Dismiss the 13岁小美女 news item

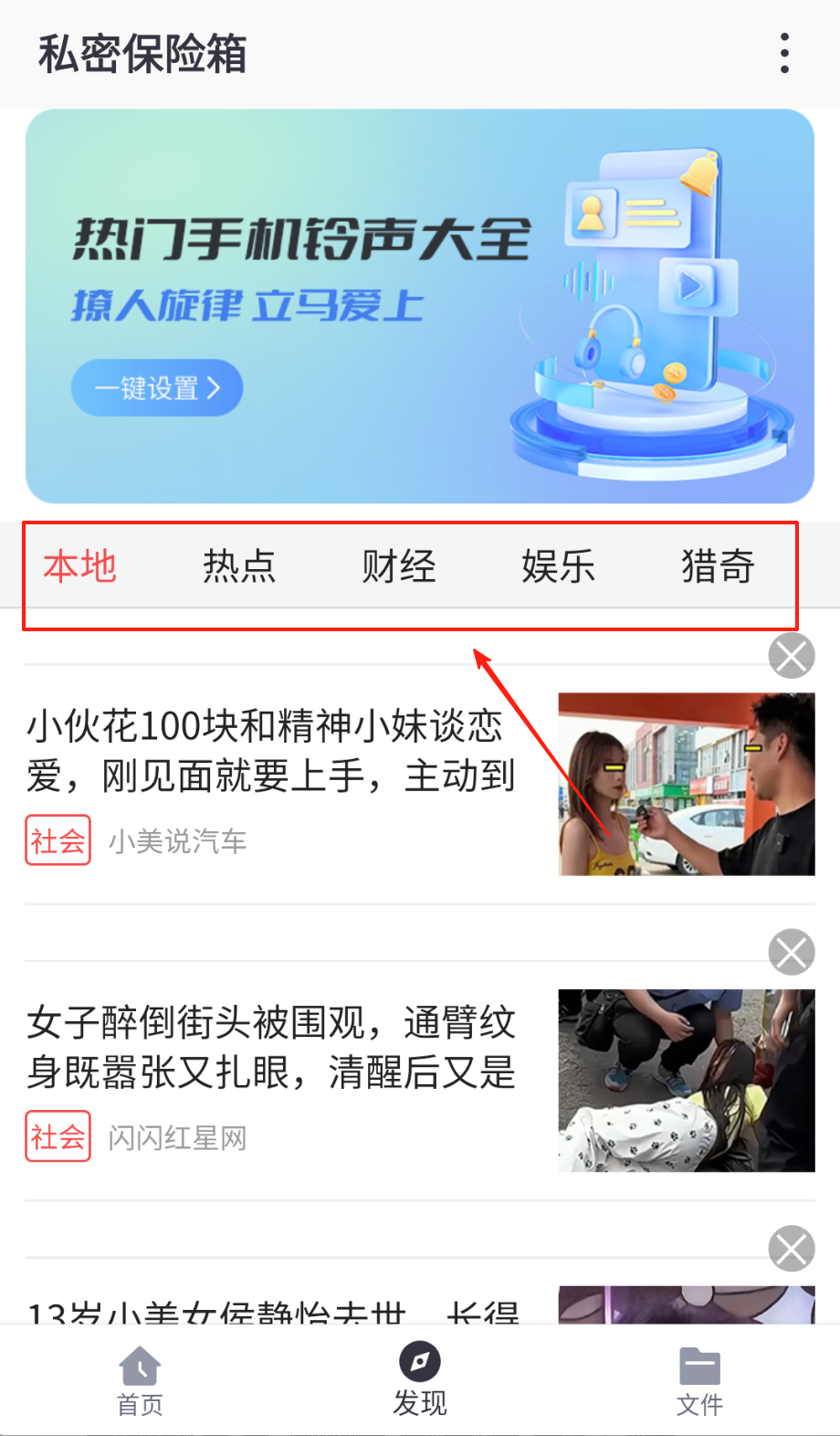791,1249
